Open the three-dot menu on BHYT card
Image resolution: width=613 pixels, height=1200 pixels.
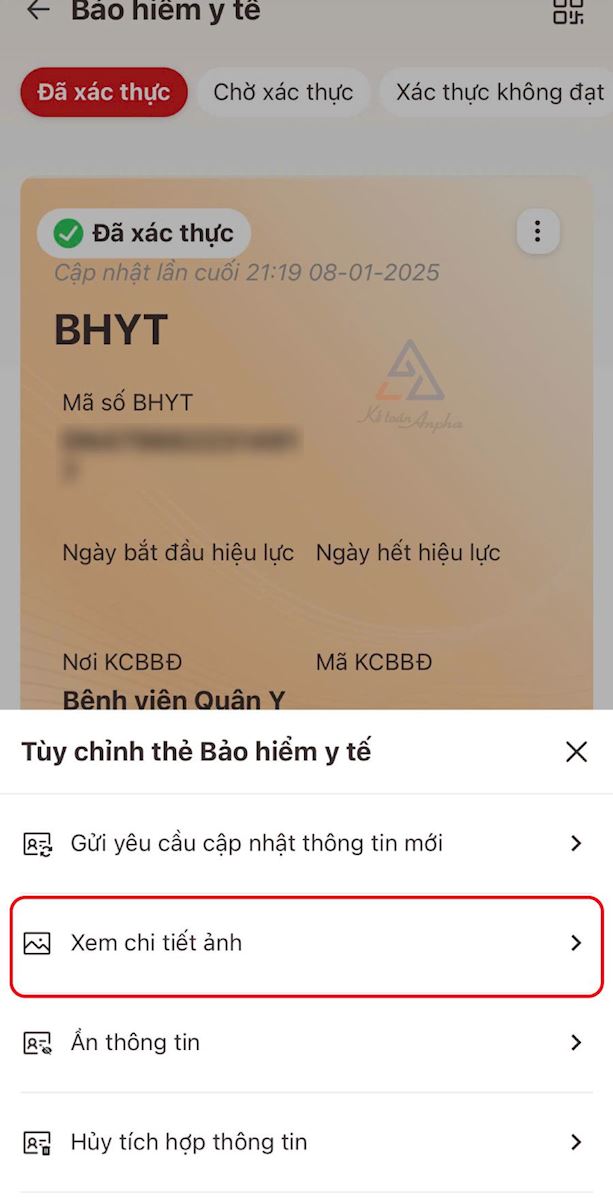click(538, 233)
